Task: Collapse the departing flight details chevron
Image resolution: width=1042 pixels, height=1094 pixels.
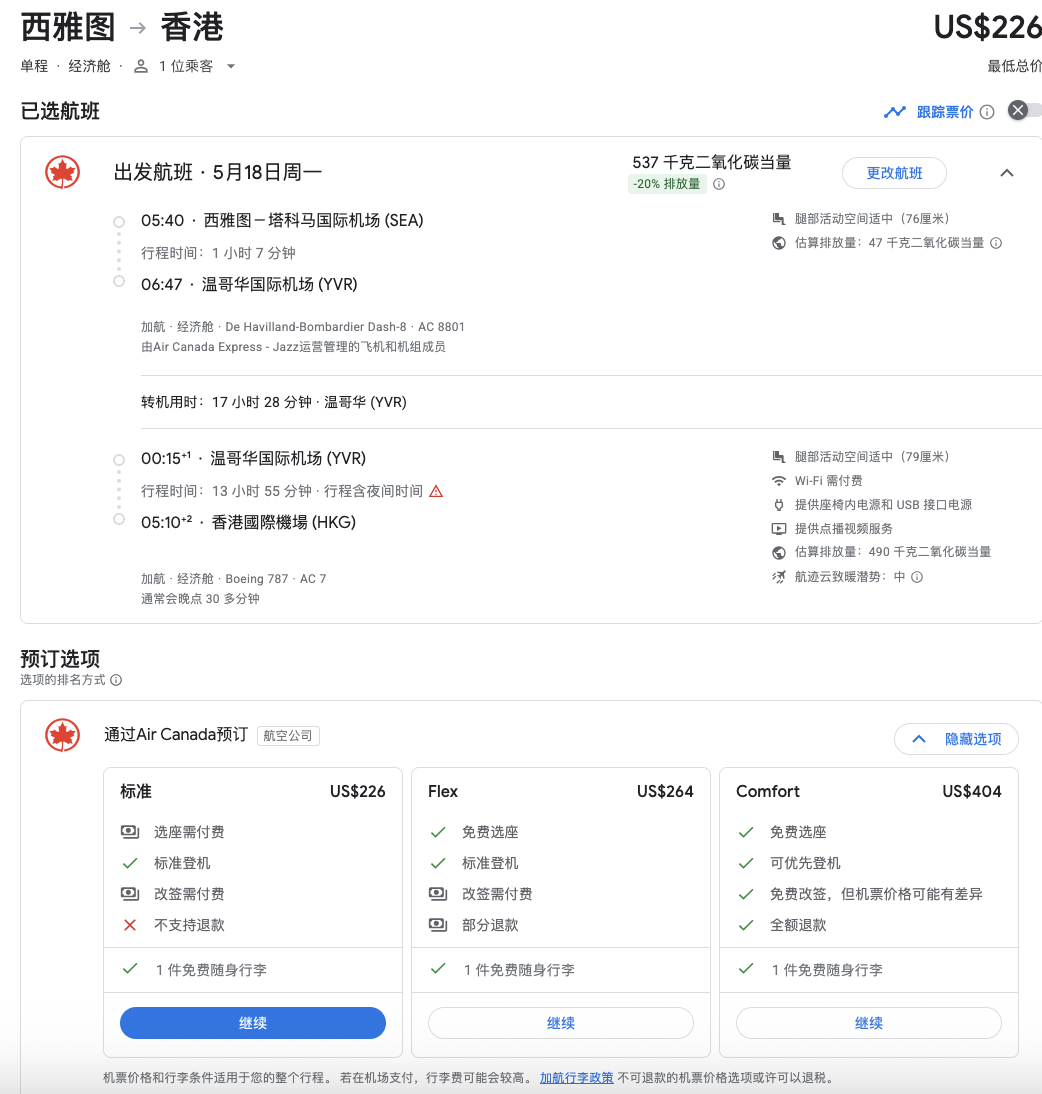Action: [1007, 173]
